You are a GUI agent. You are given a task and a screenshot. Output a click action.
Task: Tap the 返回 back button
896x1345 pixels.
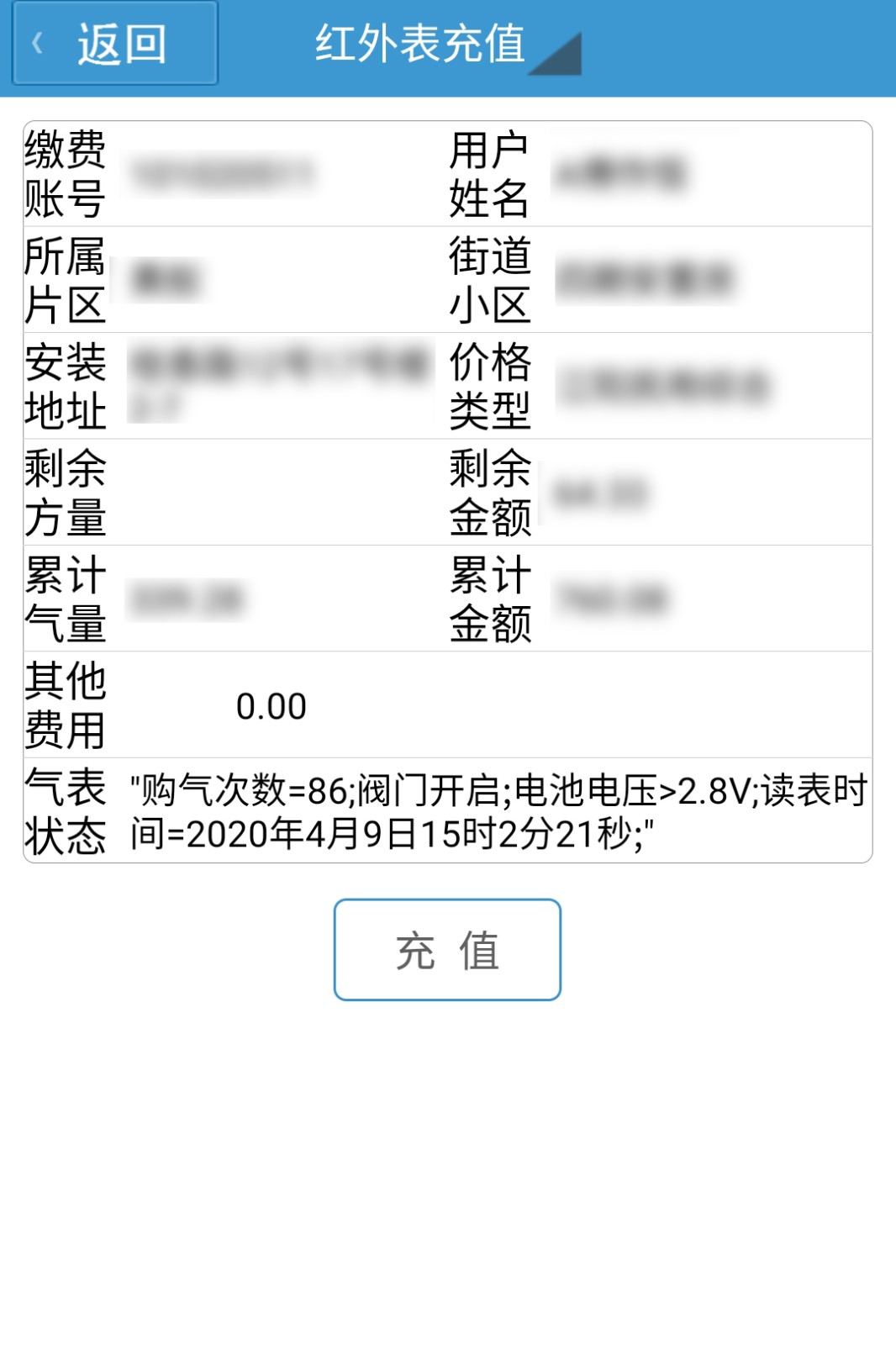(115, 44)
